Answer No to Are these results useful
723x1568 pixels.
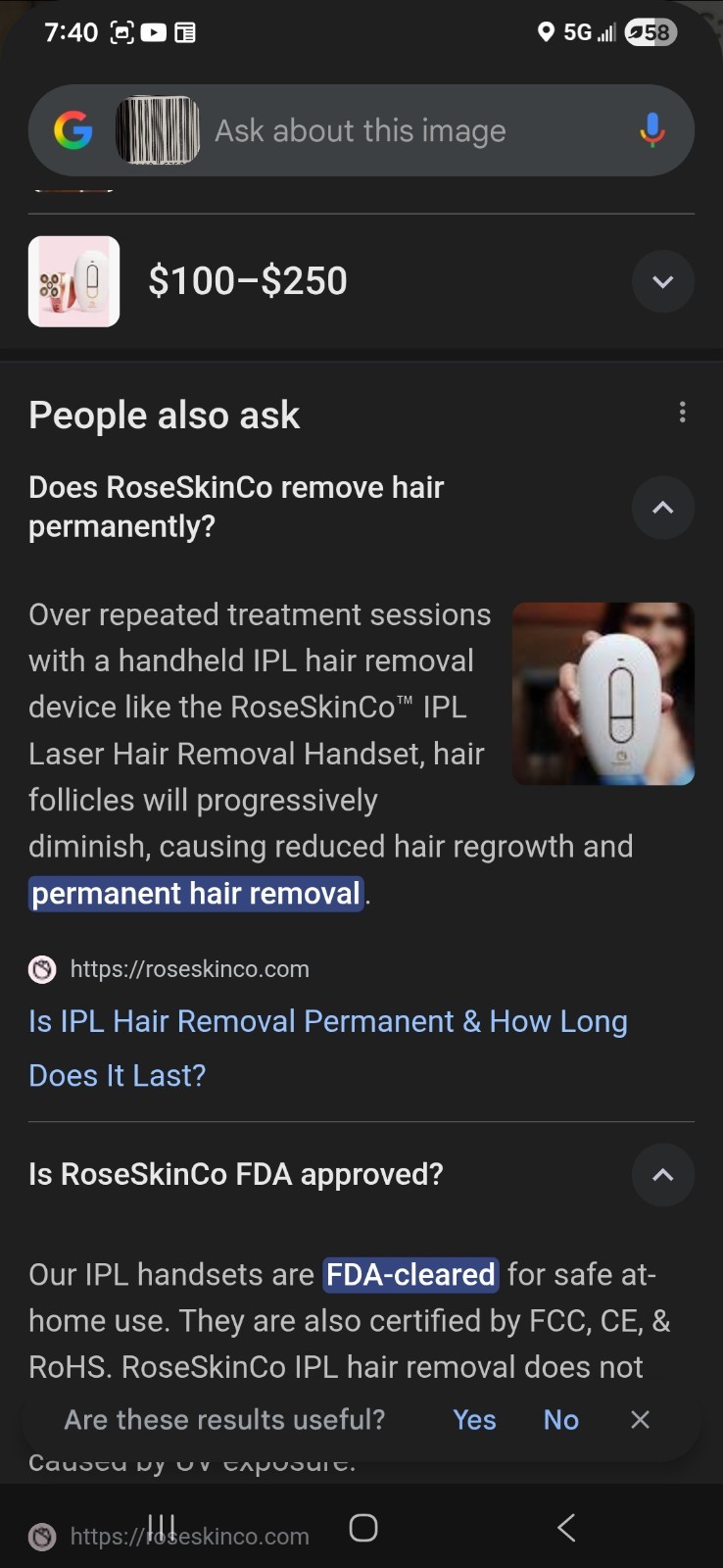coord(560,1420)
